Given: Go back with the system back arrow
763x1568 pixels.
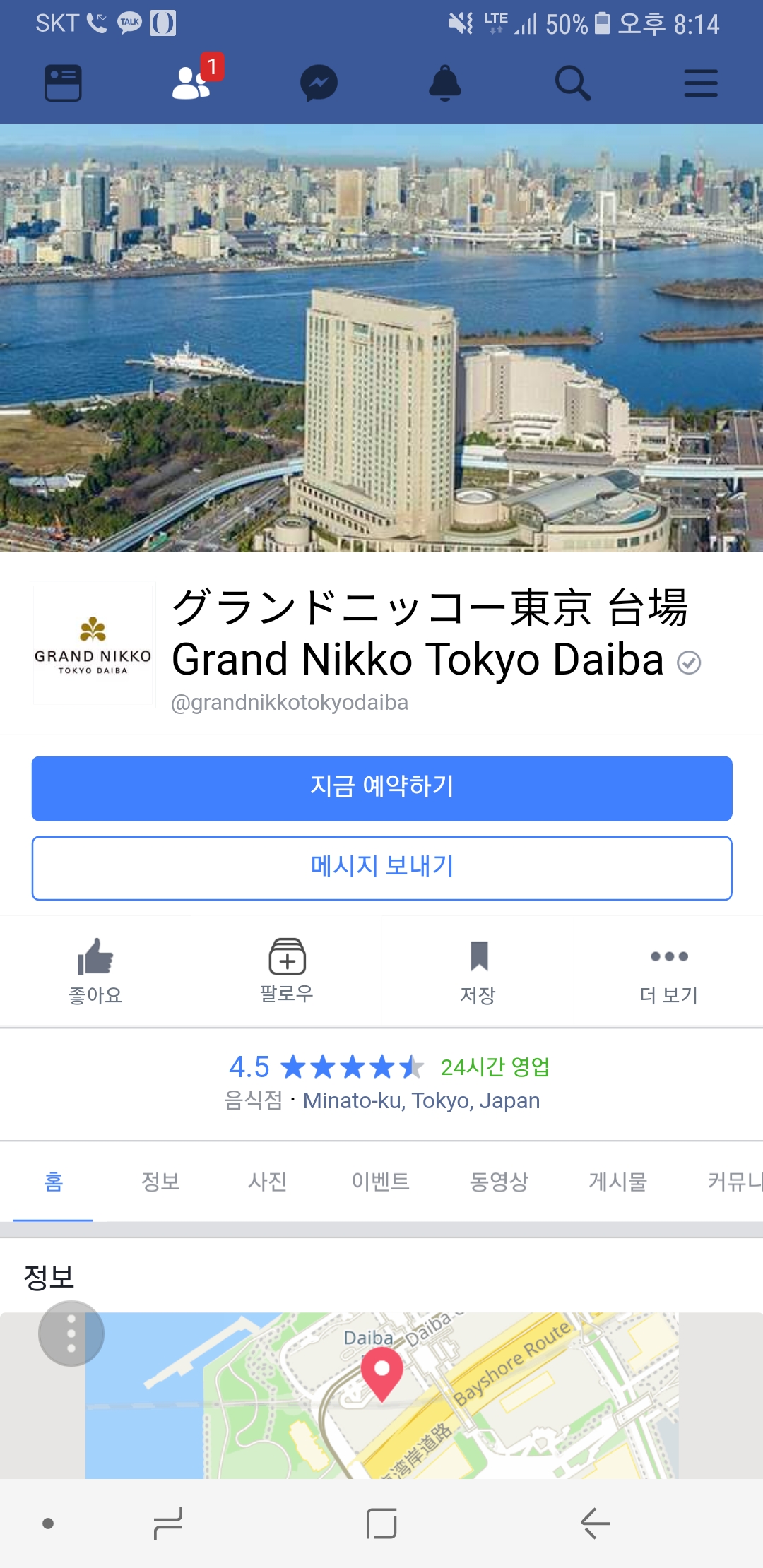Looking at the screenshot, I should 595,1523.
